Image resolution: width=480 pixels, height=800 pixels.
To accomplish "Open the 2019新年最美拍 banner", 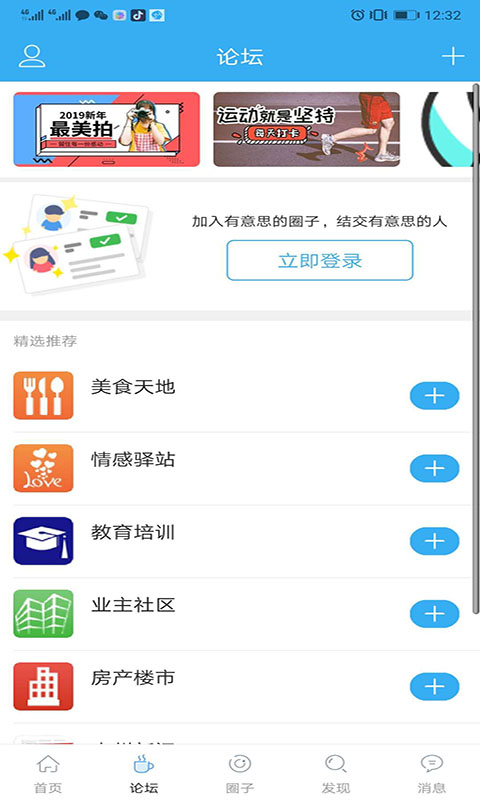I will [107, 129].
